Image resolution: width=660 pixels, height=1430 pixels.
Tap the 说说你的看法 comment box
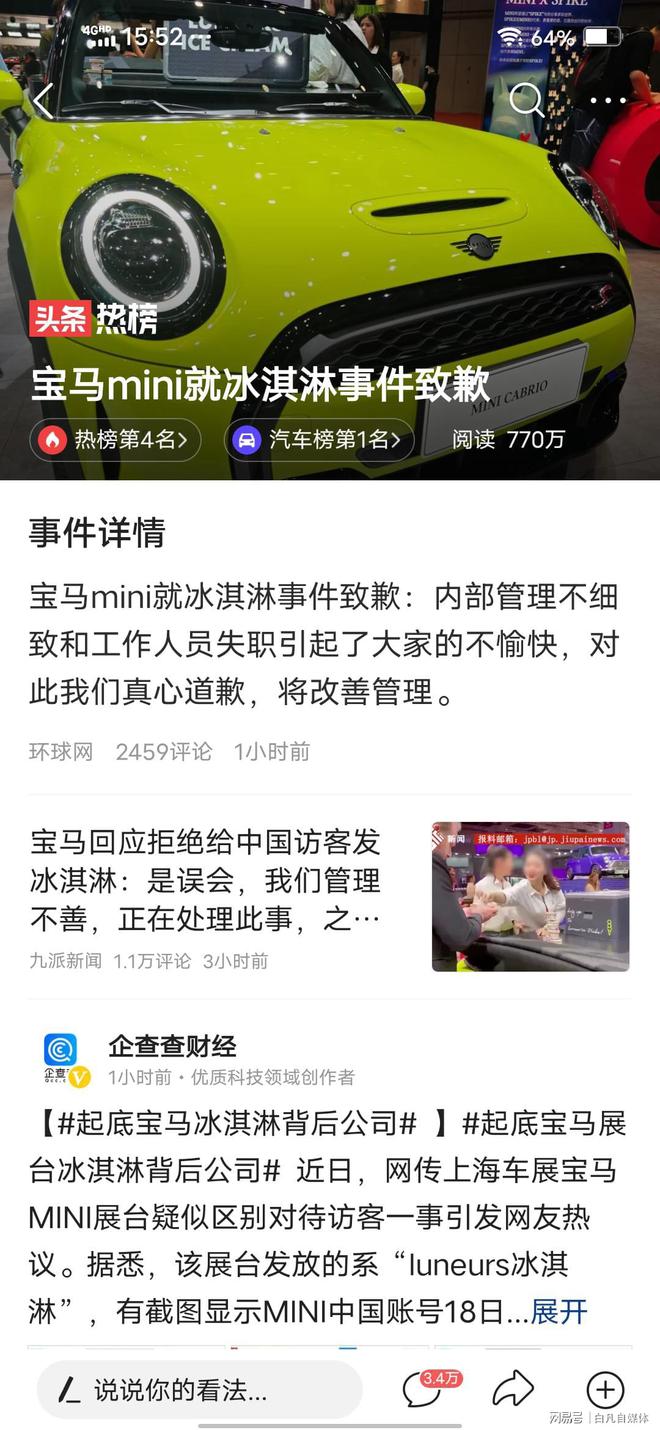[x=198, y=1389]
